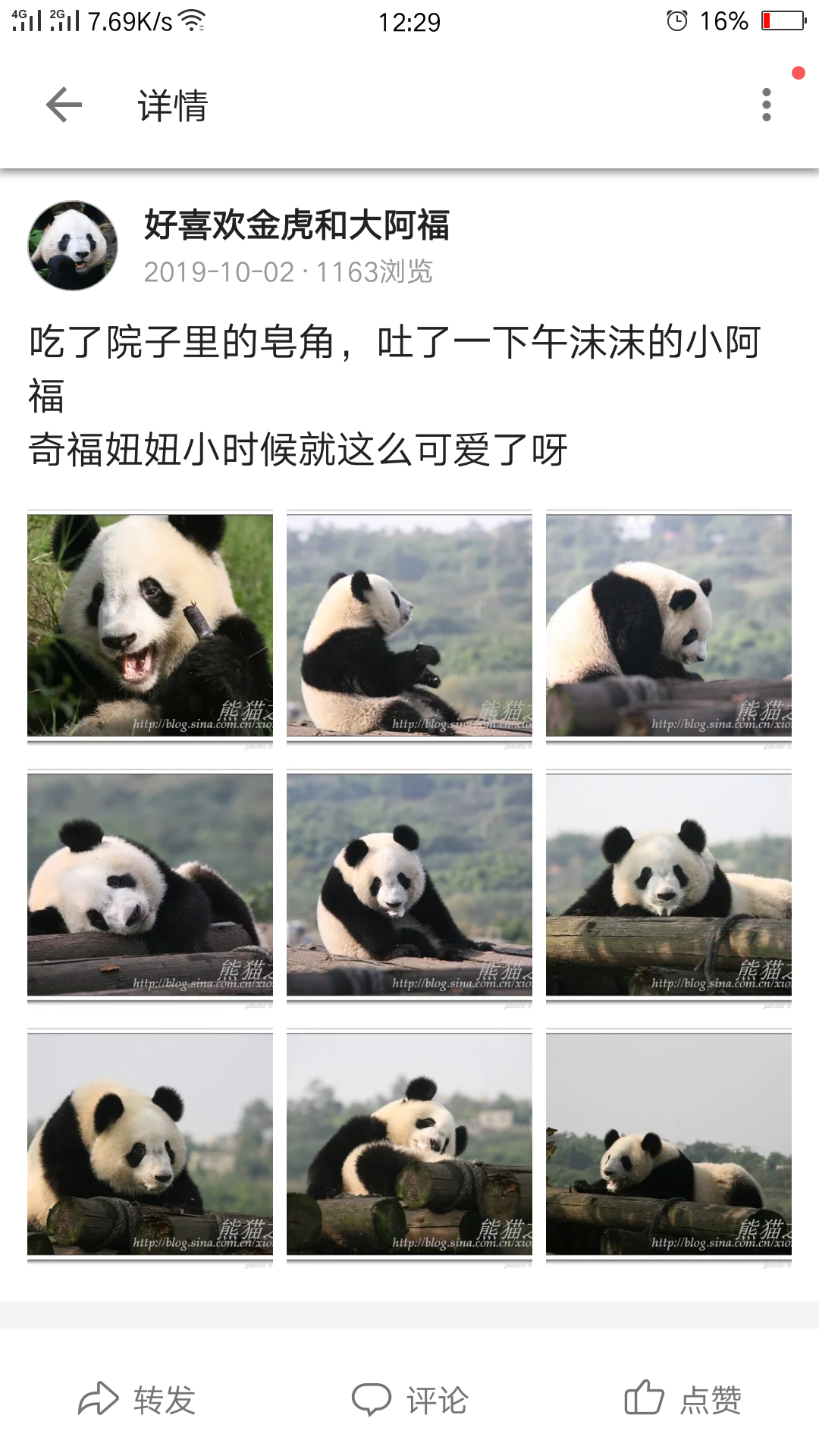819x1456 pixels.
Task: Open photo of panda lying on the log platform
Action: click(x=669, y=1147)
